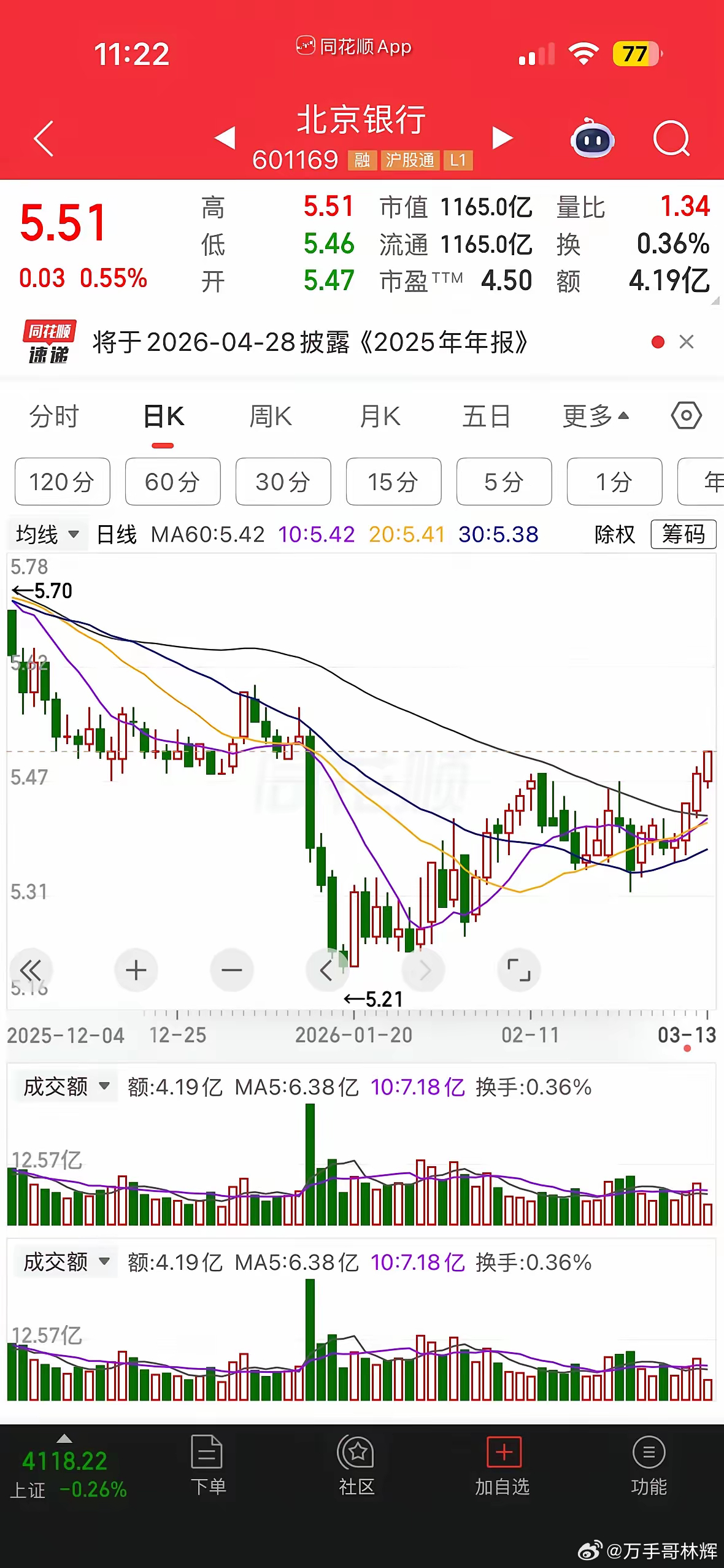Screen dimensions: 724x1568
Task: Switch to the 分时 intraday tab
Action: coord(53,417)
